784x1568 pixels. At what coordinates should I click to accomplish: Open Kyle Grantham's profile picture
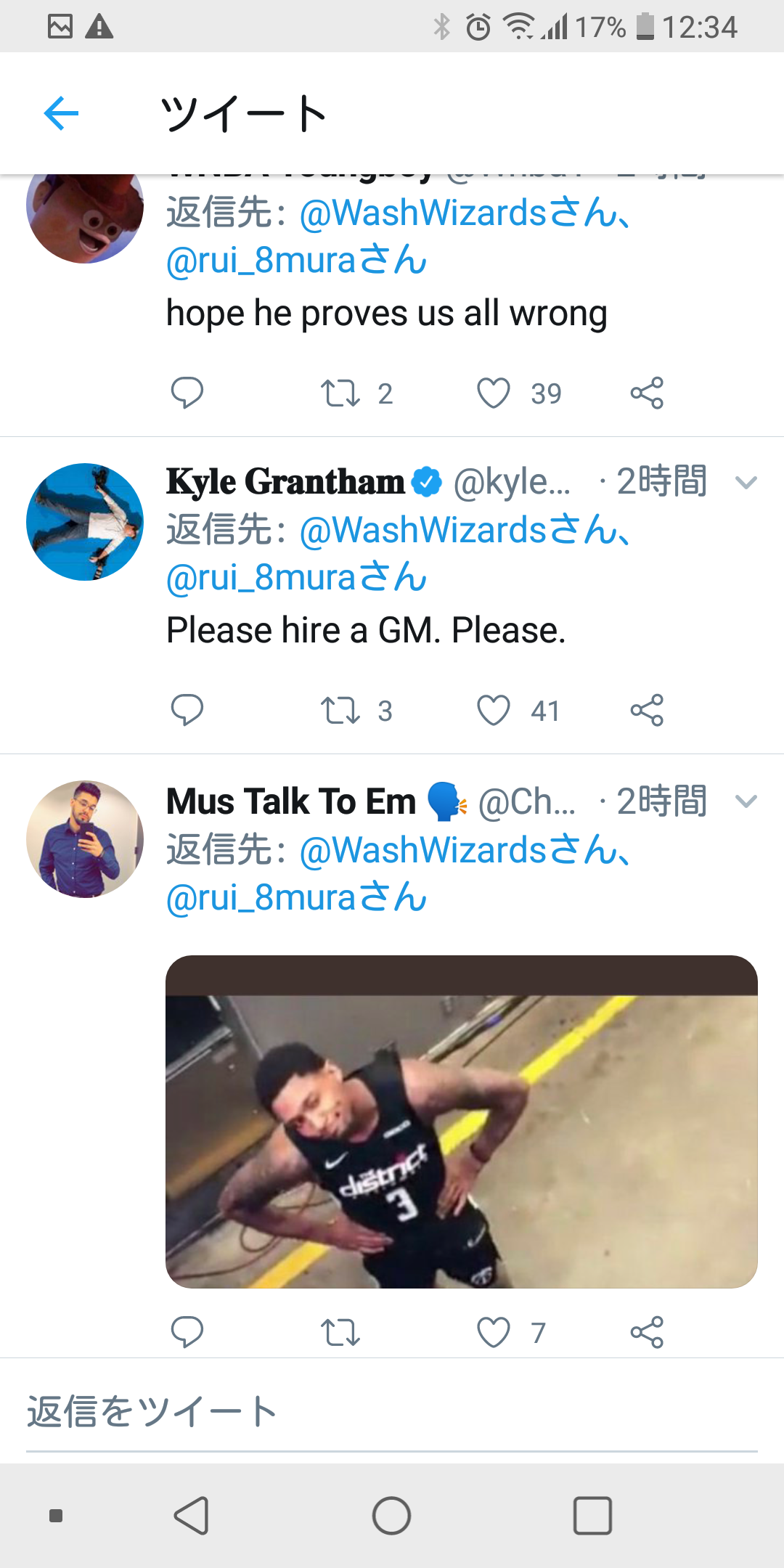[x=85, y=521]
